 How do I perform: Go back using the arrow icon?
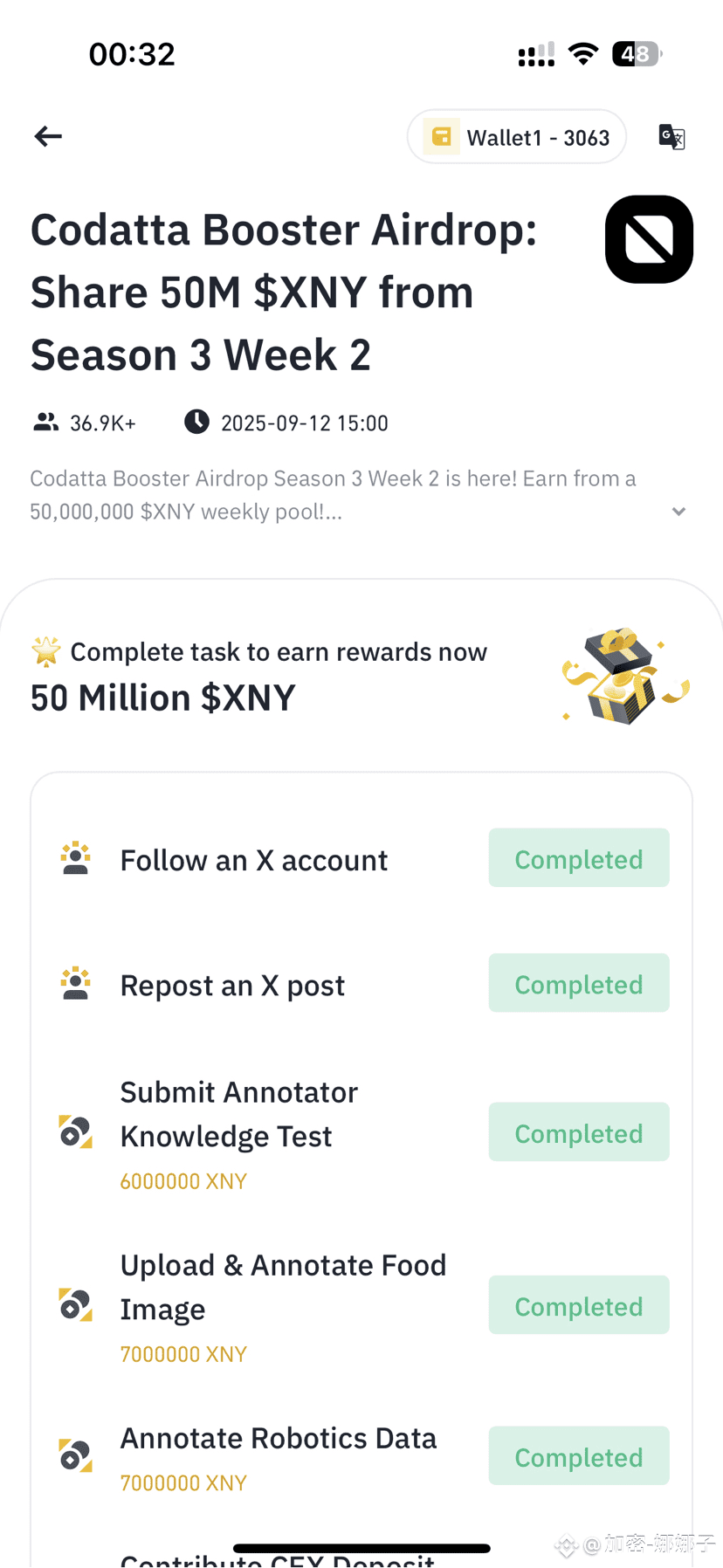tap(48, 136)
